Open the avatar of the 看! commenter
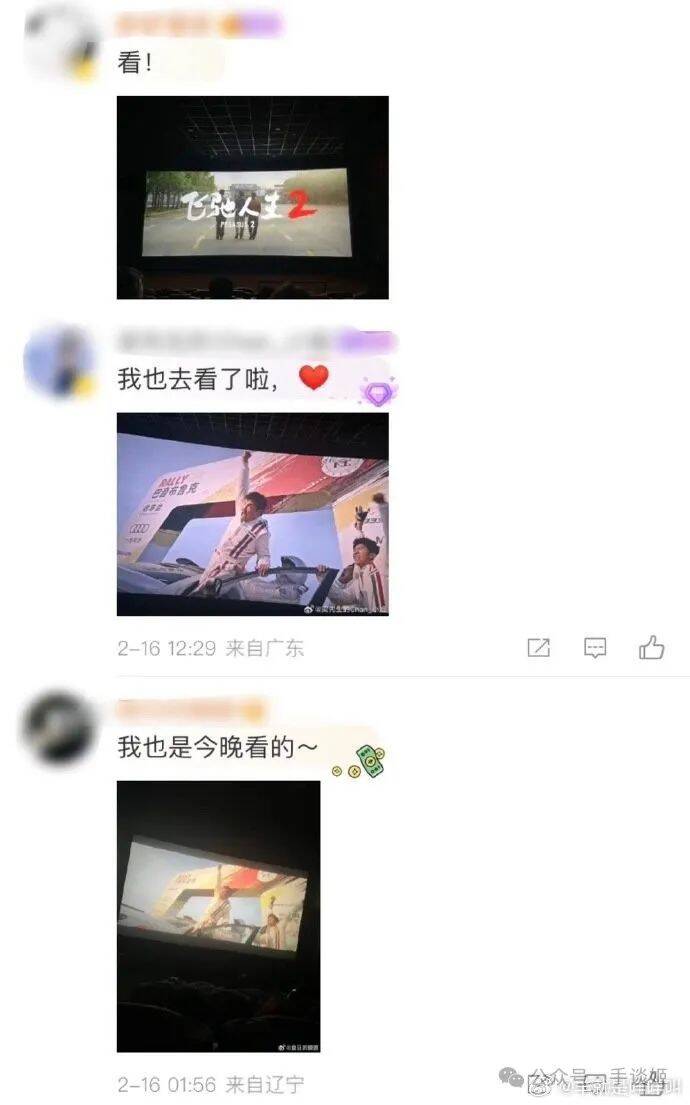This screenshot has width=690, height=1105. (62, 43)
